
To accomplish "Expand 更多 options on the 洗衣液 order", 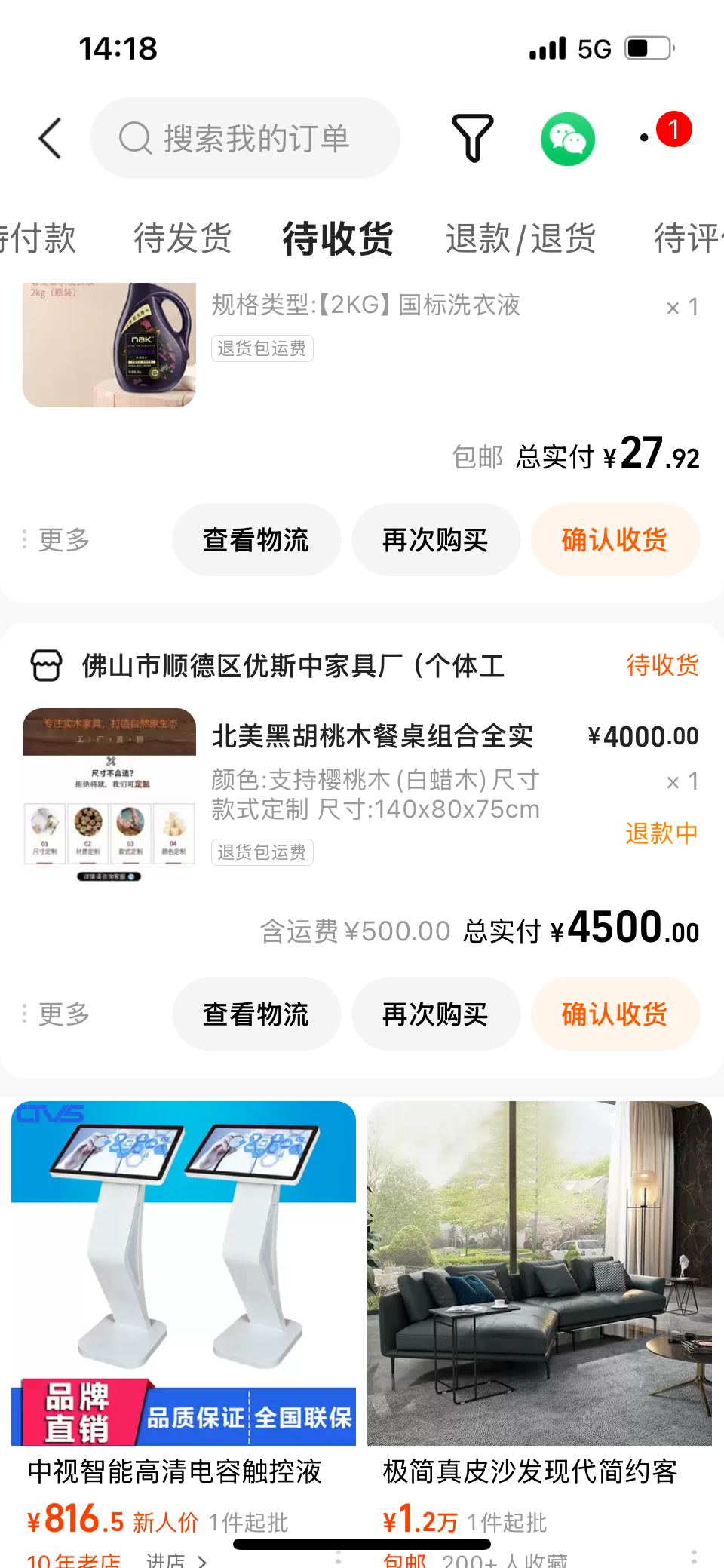I will (x=57, y=540).
